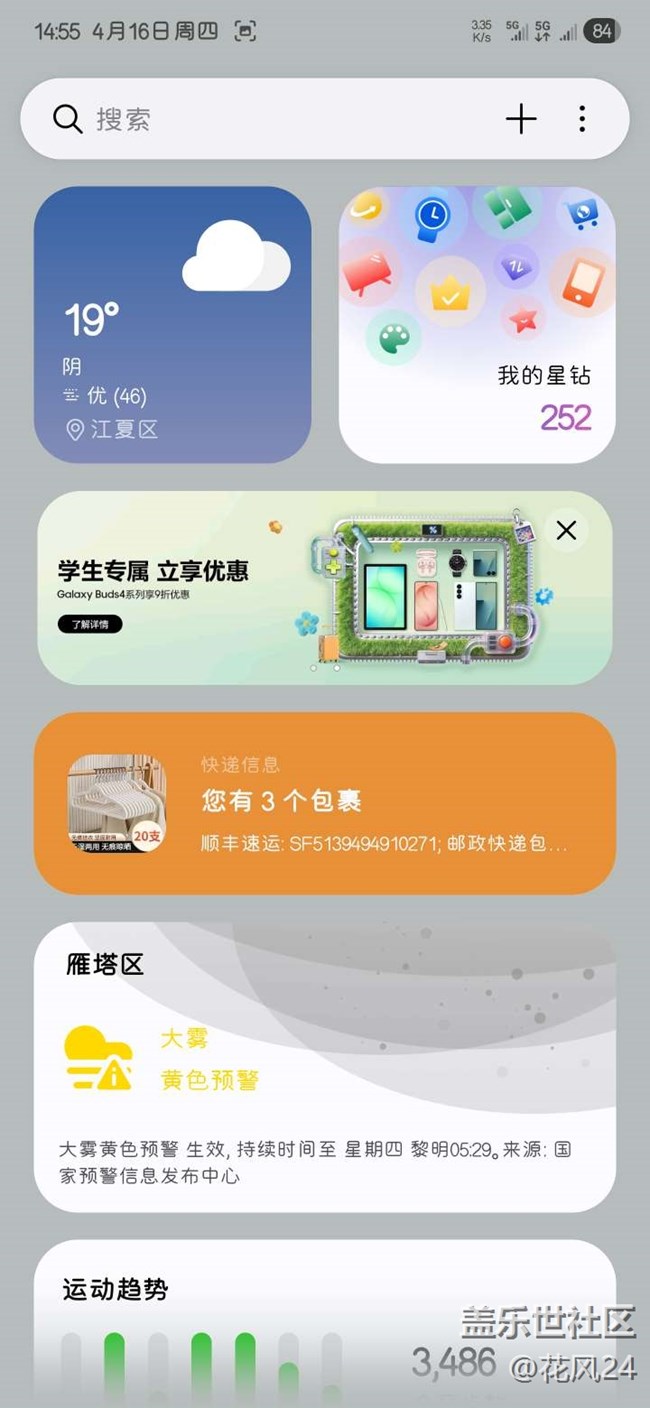Open the 我的星钻 card
This screenshot has height=1408, width=650.
(x=477, y=325)
